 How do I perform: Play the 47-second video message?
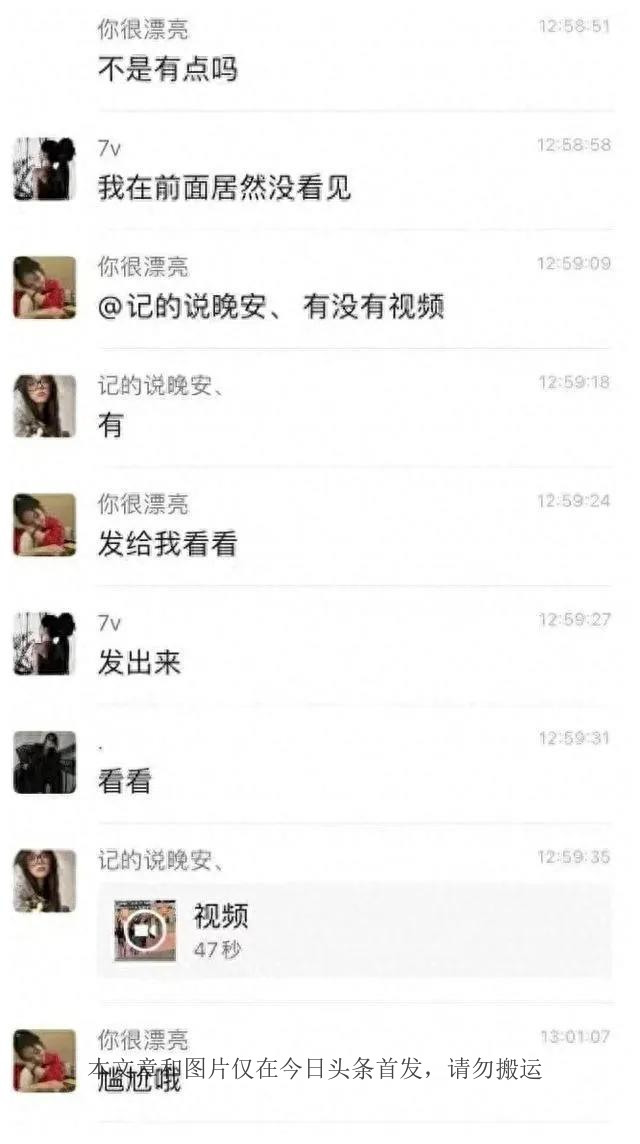(145, 930)
